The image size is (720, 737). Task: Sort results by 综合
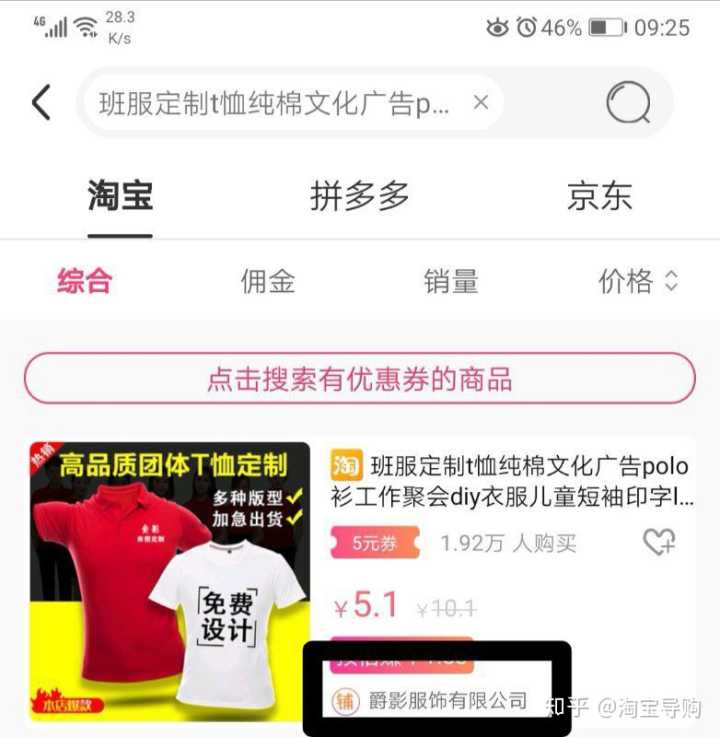[85, 282]
